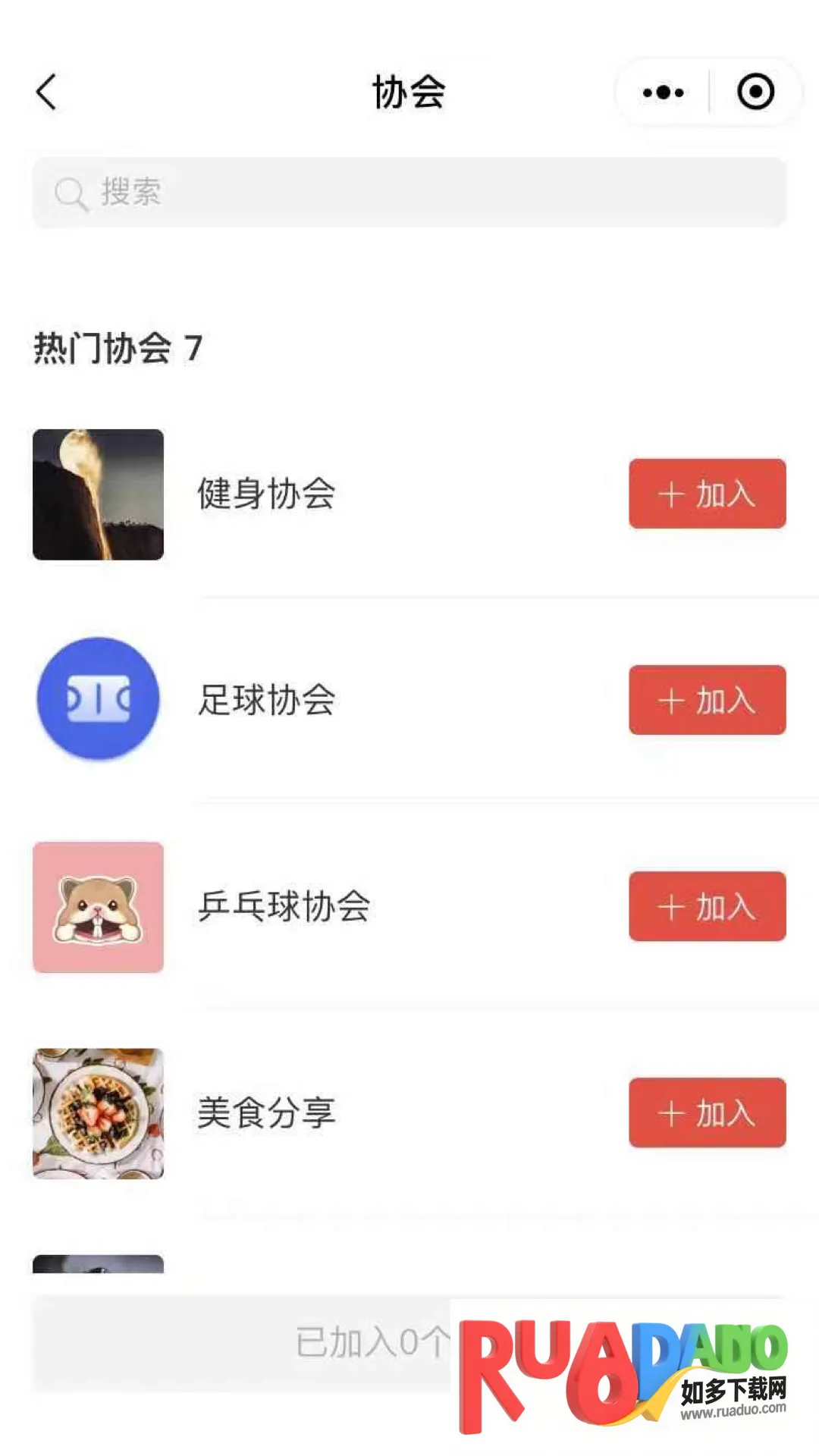819x1456 pixels.
Task: Tap the 搜索 search field
Action: (409, 193)
